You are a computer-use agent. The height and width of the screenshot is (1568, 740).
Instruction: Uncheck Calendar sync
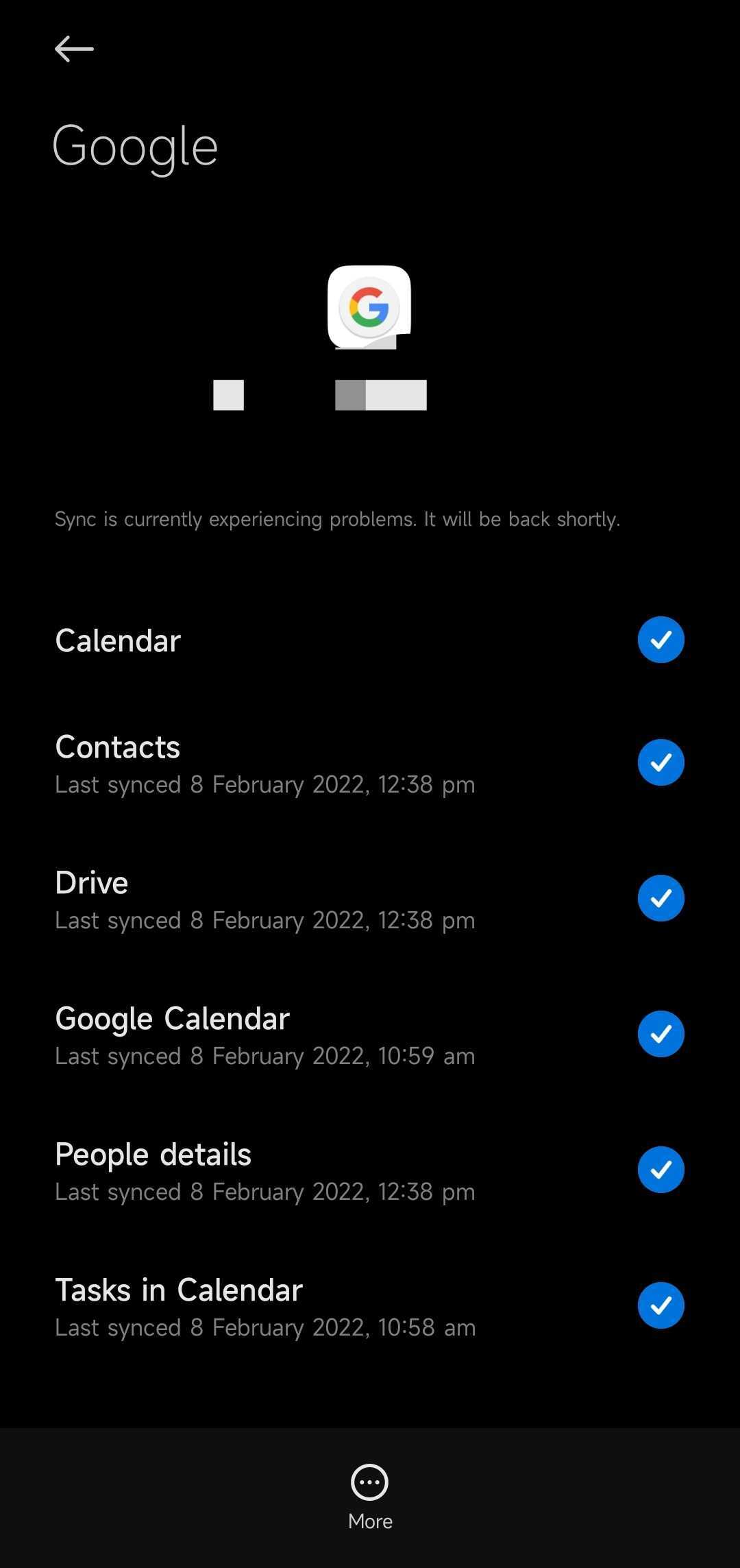[x=661, y=640]
